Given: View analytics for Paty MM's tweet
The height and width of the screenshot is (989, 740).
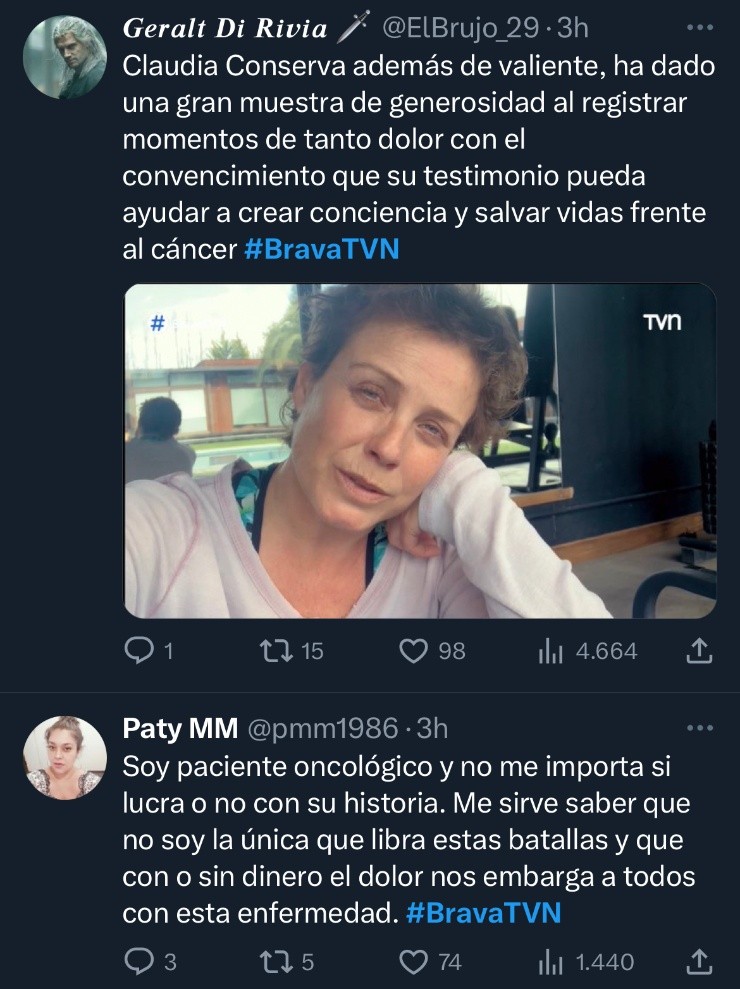Looking at the screenshot, I should point(551,962).
